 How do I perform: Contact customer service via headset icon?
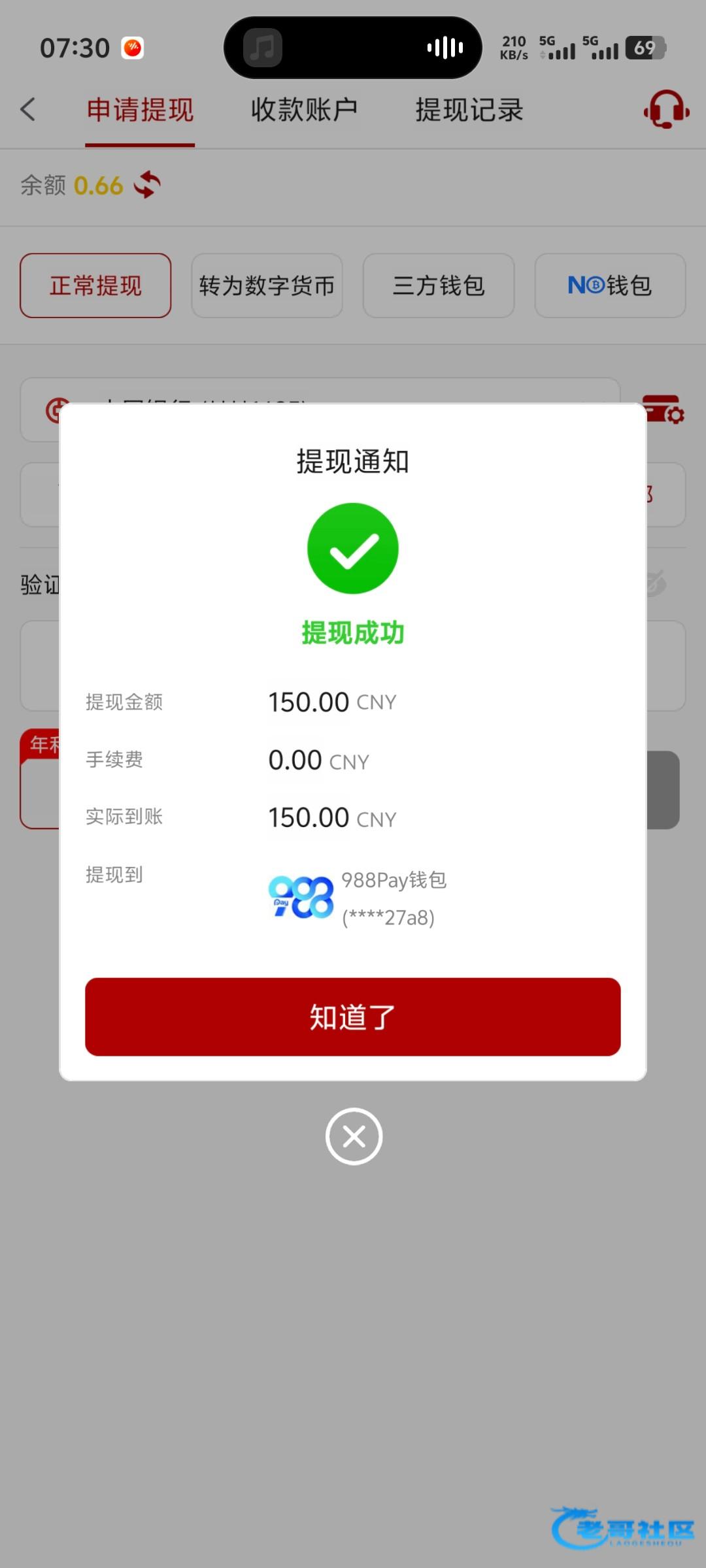pos(666,109)
